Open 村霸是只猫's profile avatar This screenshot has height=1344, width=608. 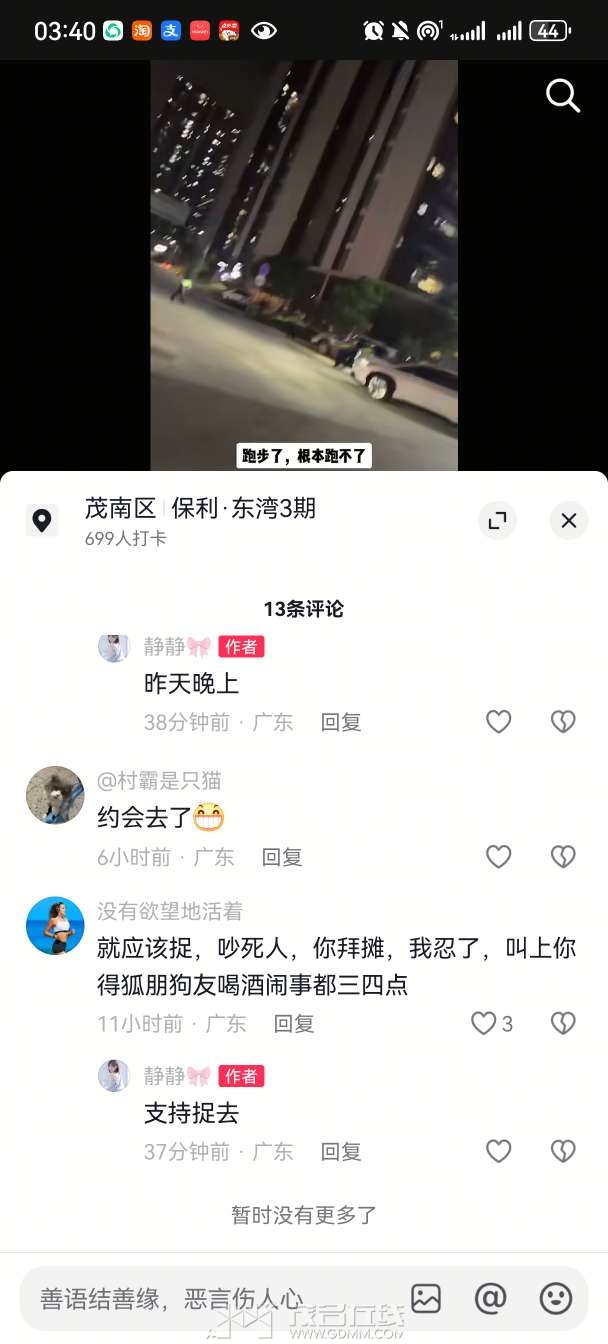(55, 796)
